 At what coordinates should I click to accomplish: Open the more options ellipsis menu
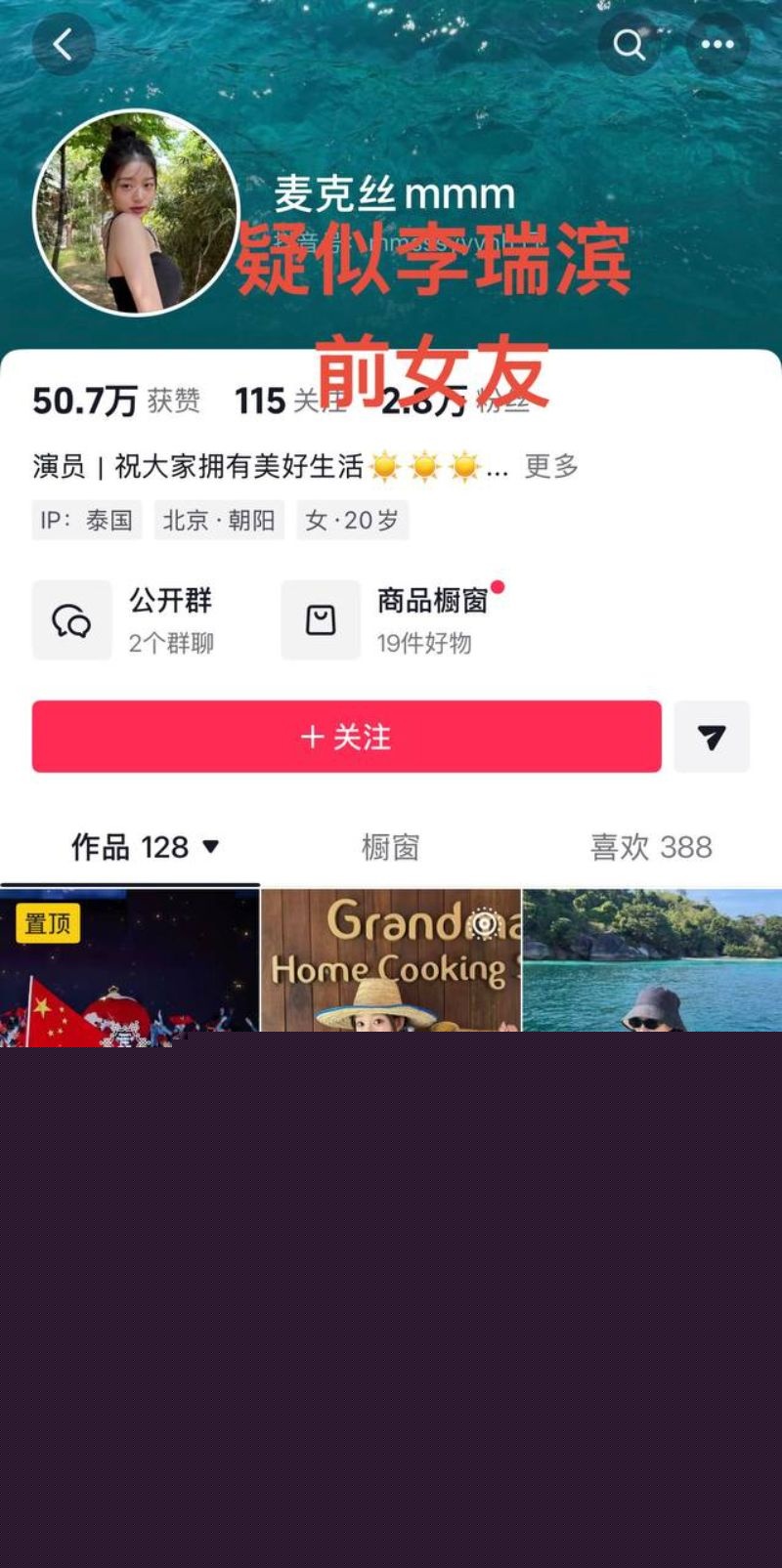tap(718, 45)
